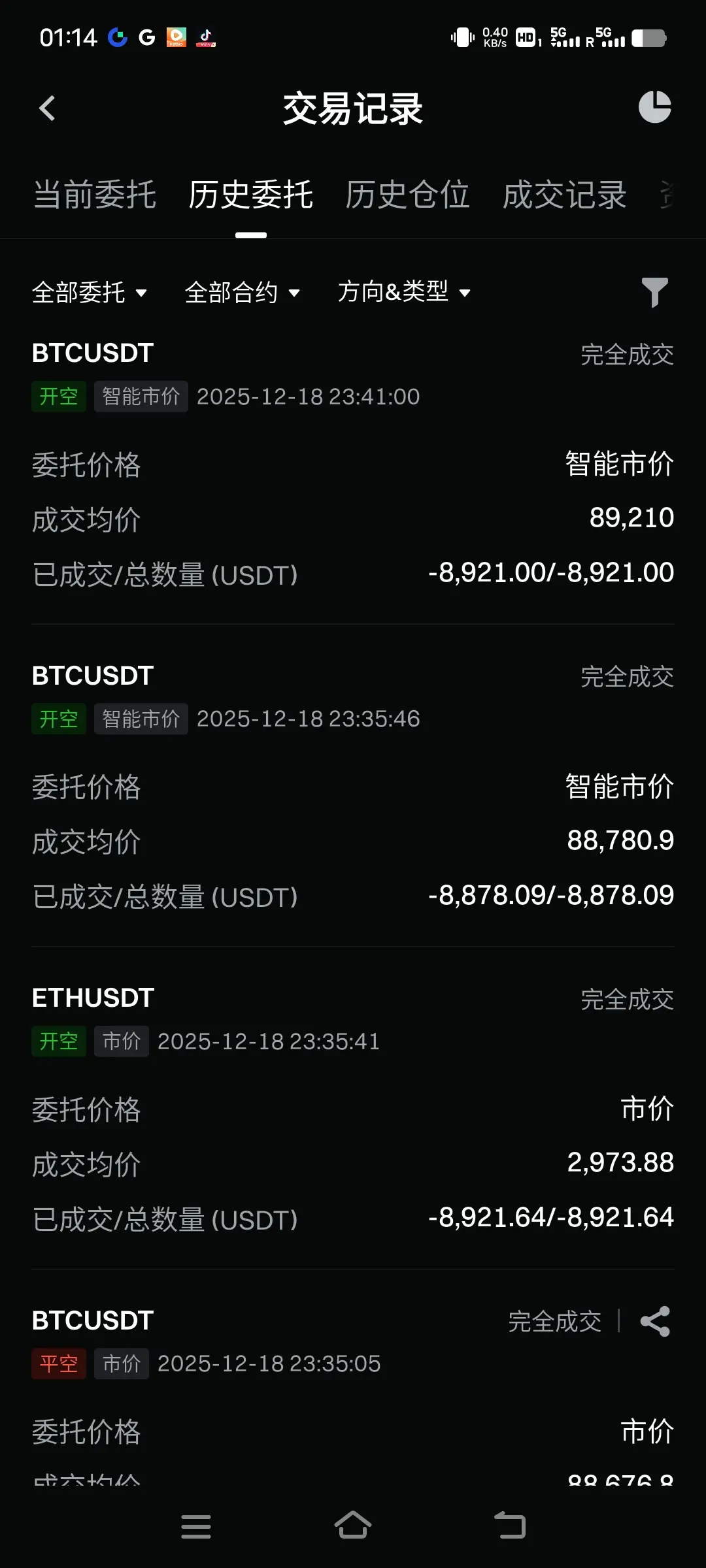View ETHUSDT order from 23:35:41
The height and width of the screenshot is (1568, 706).
click(353, 1109)
